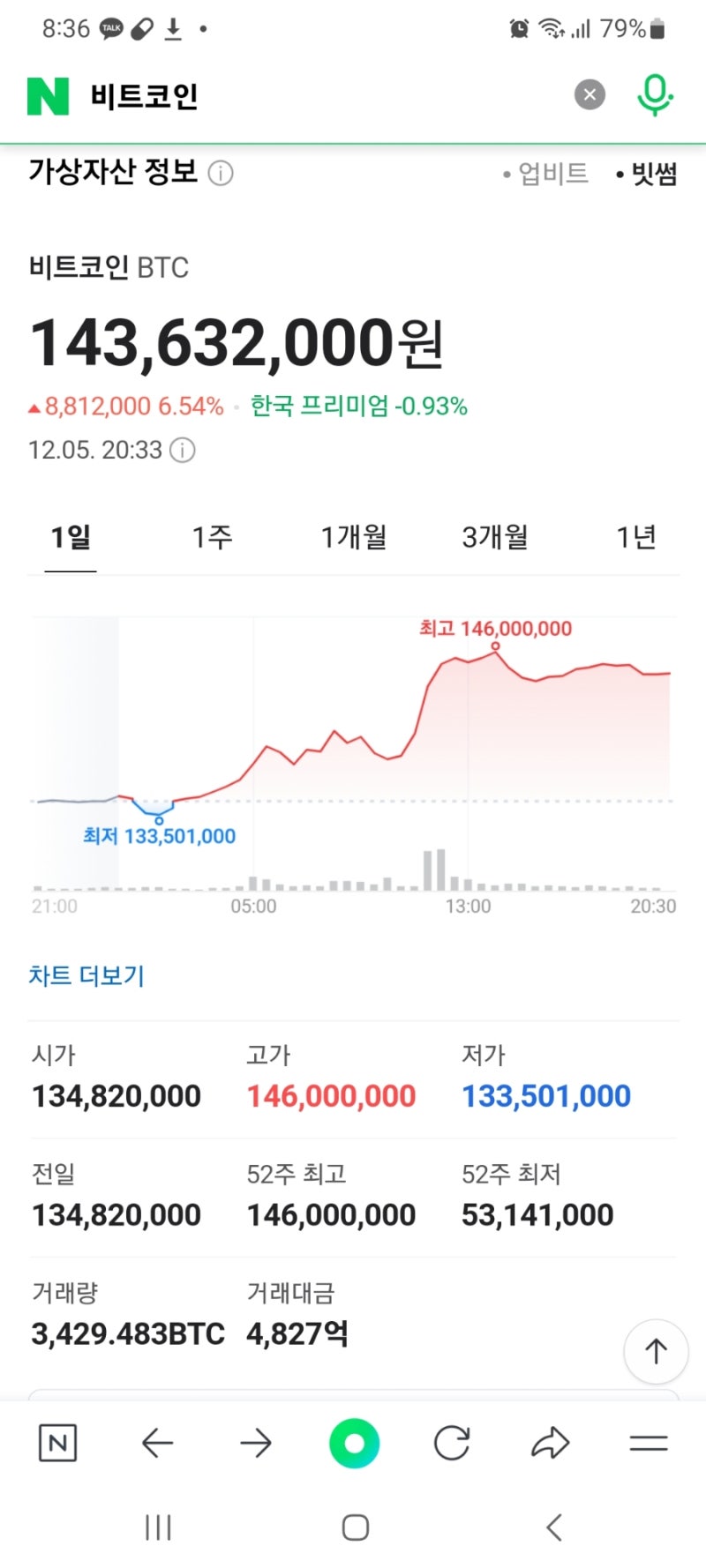Viewport: 706px width, 1568px height.
Task: Select the 1주 chart period tab
Action: coord(208,536)
